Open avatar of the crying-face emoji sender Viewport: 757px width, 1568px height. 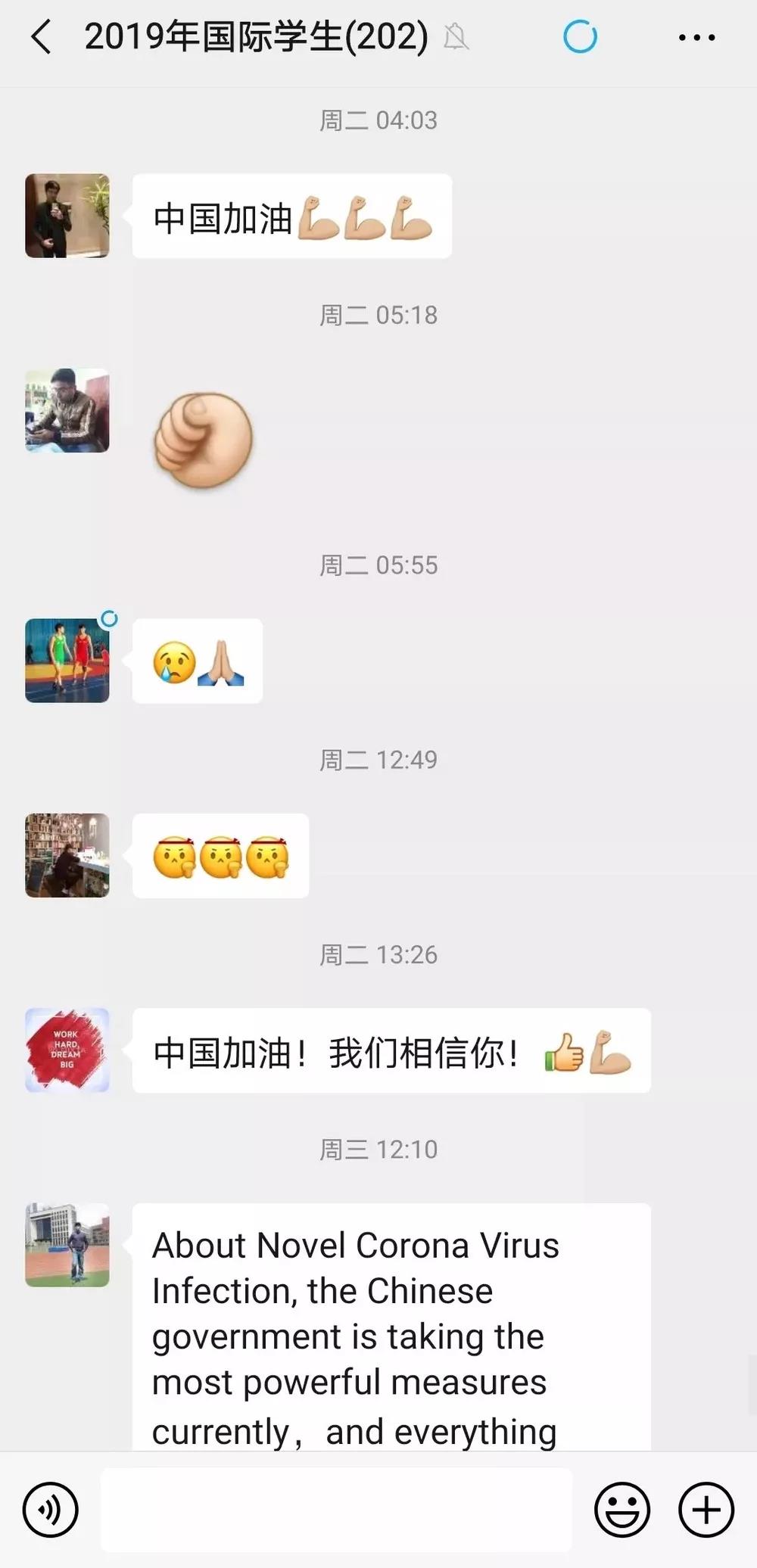click(67, 661)
